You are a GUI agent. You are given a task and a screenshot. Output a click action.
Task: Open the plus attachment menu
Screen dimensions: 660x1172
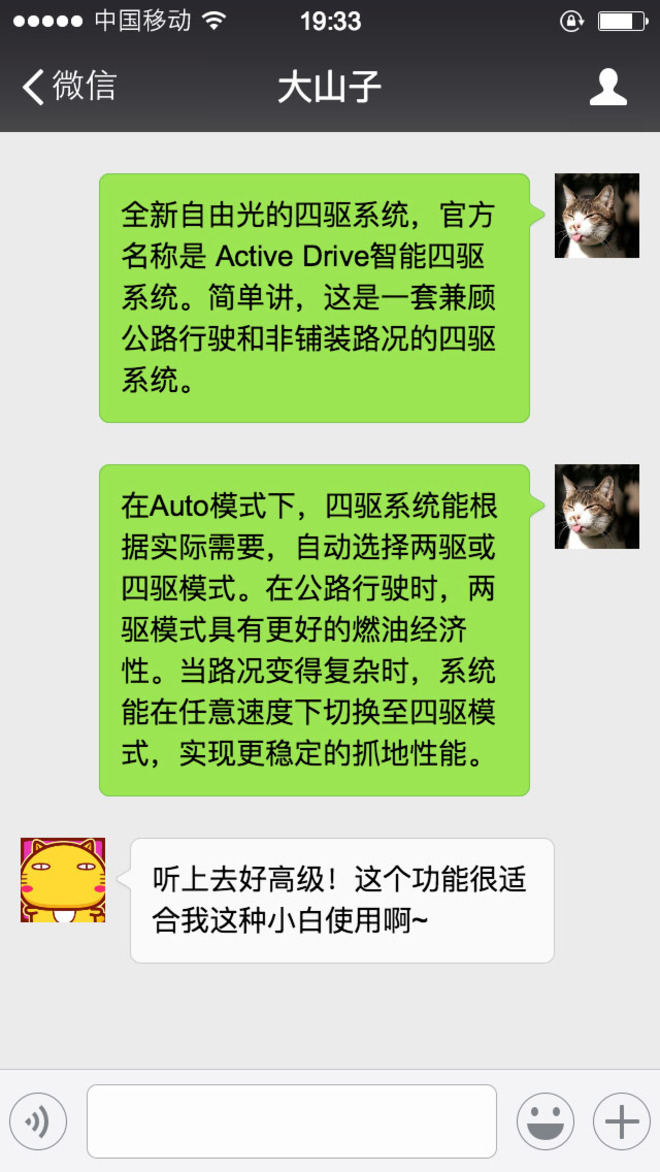coord(621,1121)
